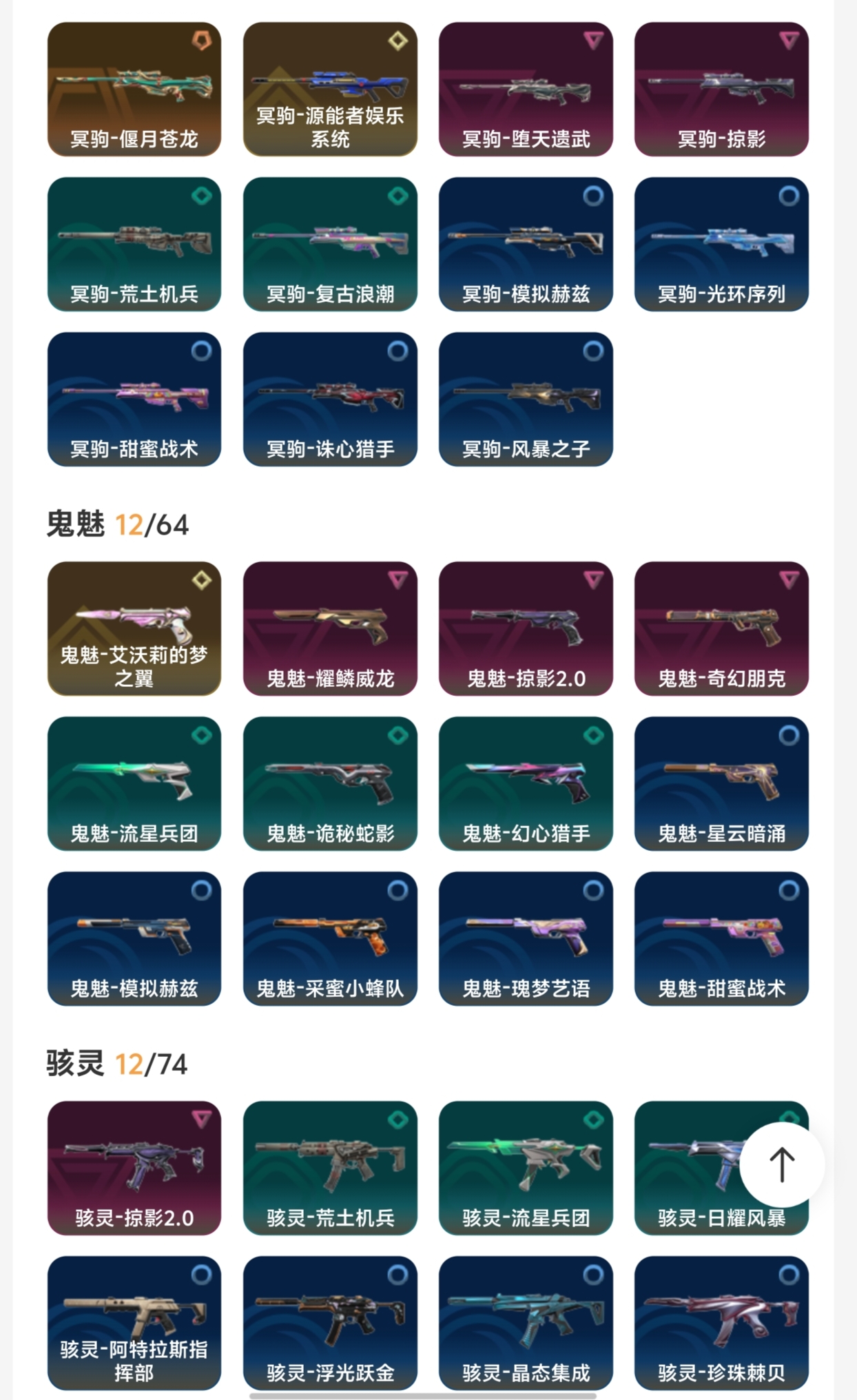View 鬼魅-奇幻朋克 pistol skin
The width and height of the screenshot is (857, 1400).
point(721,628)
